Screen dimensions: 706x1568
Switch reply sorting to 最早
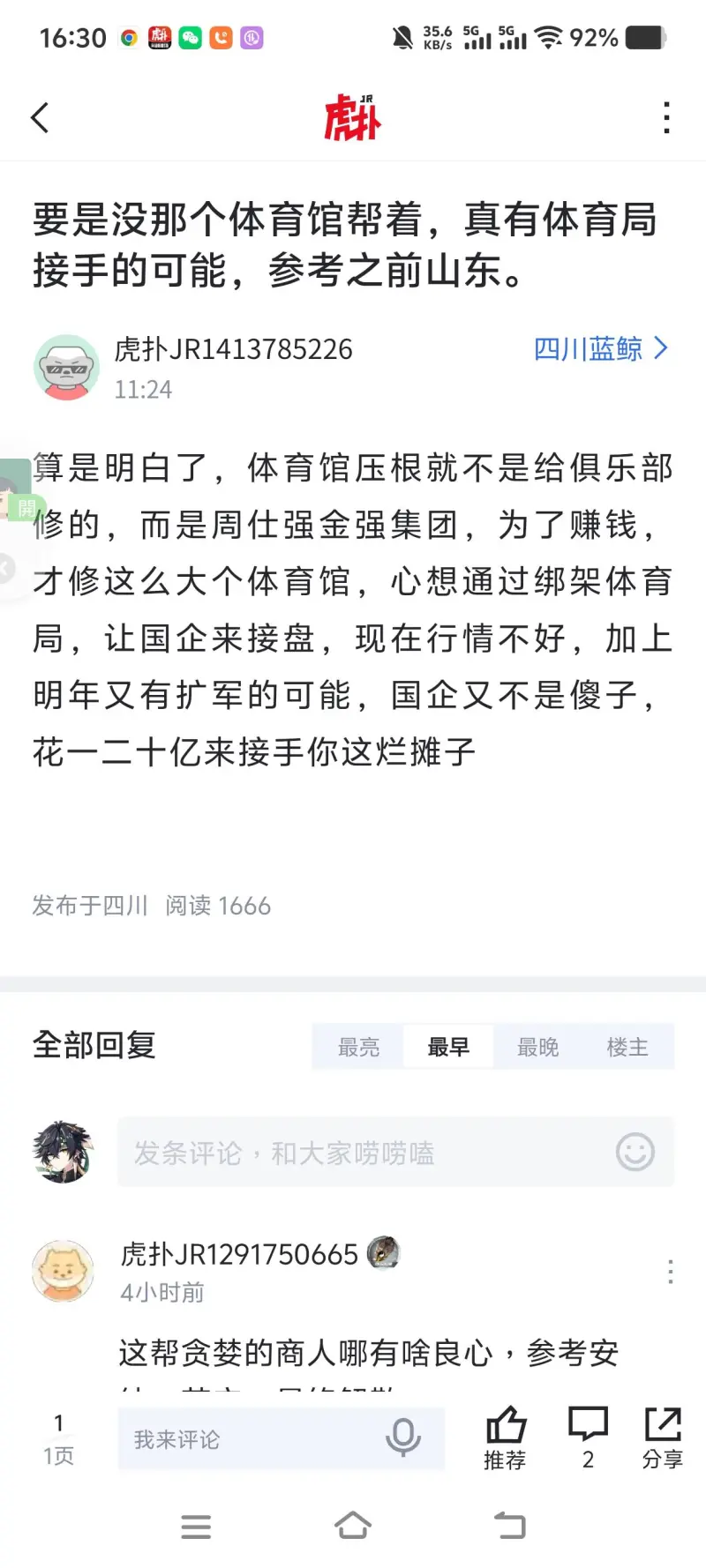click(x=448, y=1047)
